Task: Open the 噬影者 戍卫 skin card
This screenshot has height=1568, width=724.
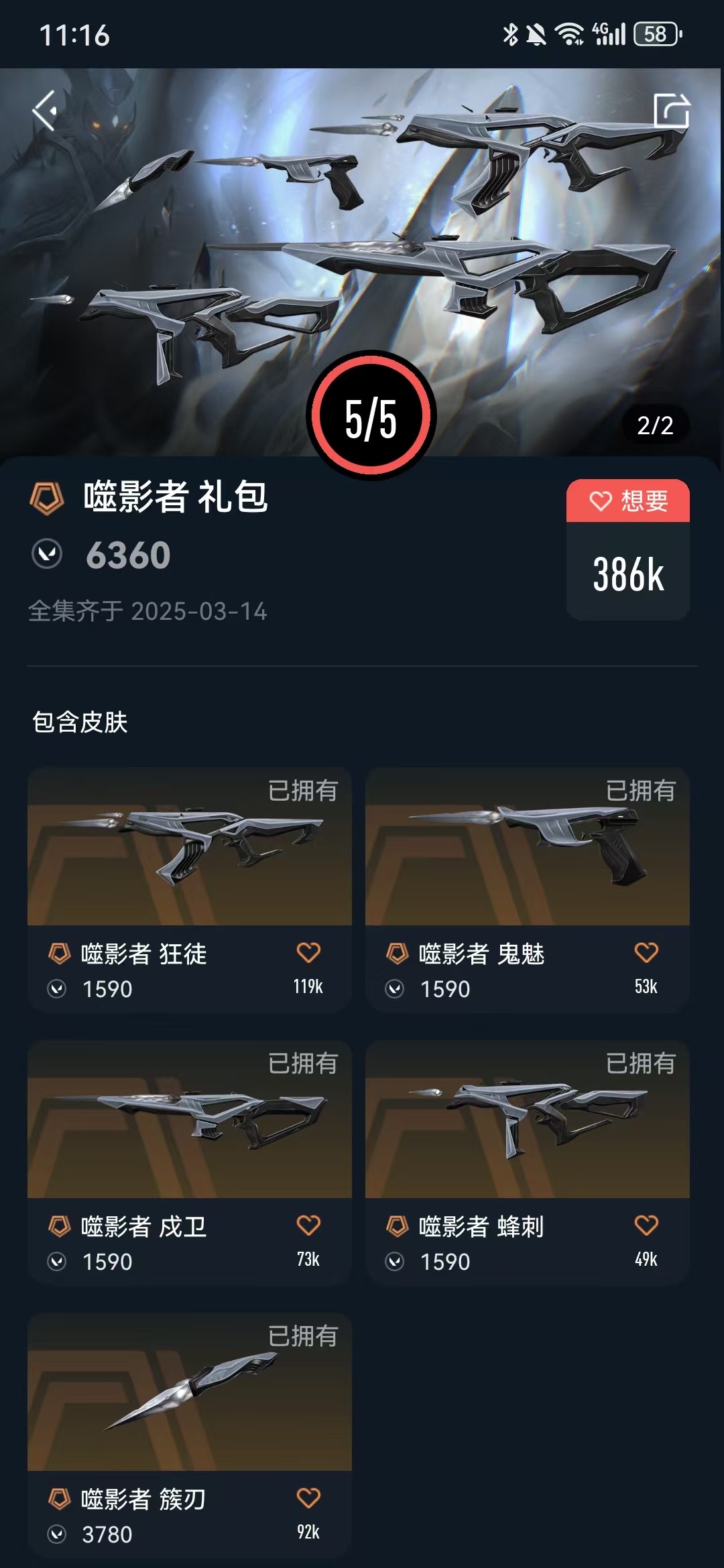Action: (x=189, y=1120)
